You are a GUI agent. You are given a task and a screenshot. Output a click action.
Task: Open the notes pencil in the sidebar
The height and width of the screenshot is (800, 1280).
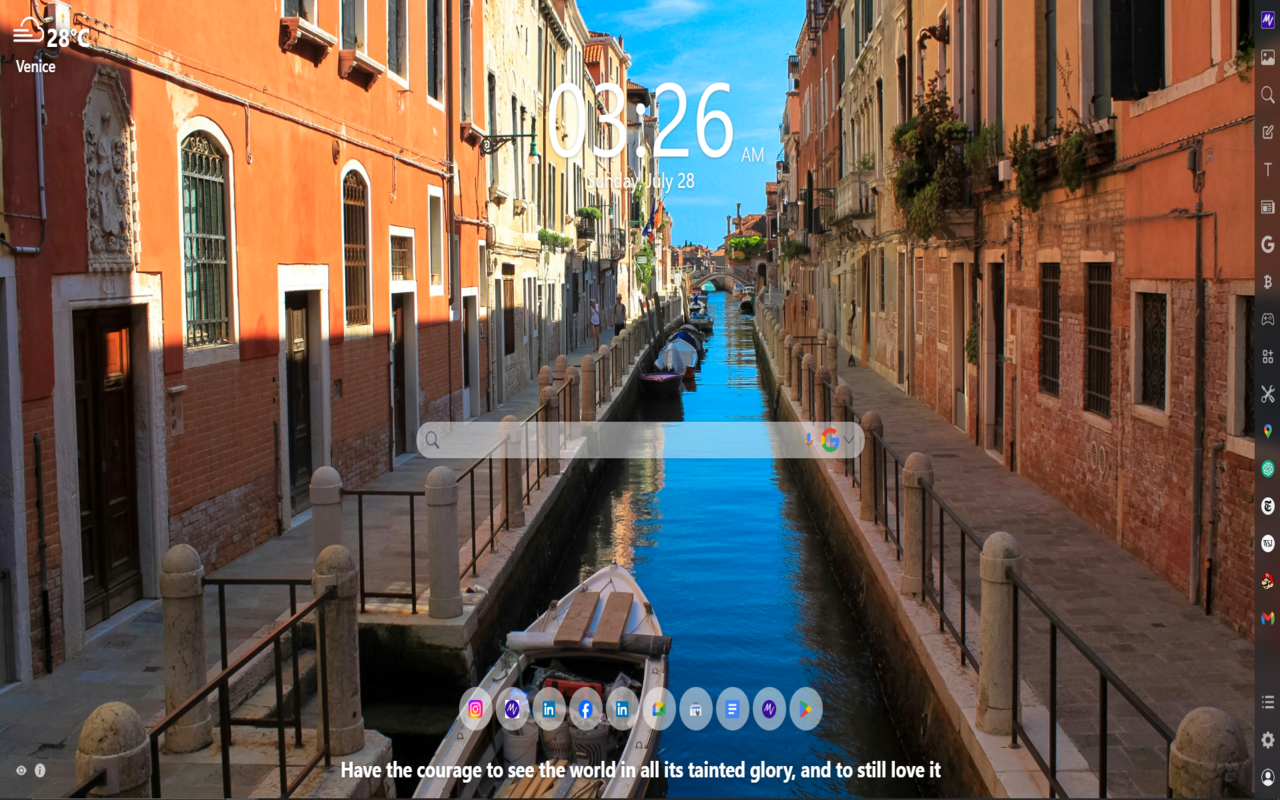click(x=1267, y=132)
